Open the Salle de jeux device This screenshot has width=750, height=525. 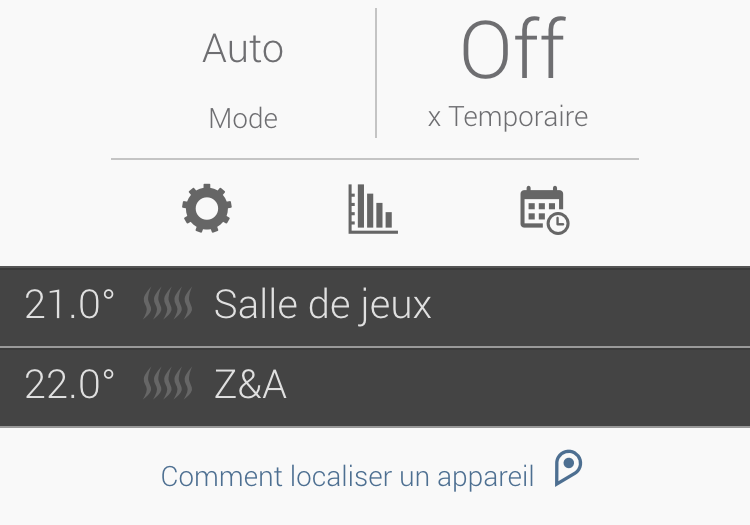coord(374,305)
